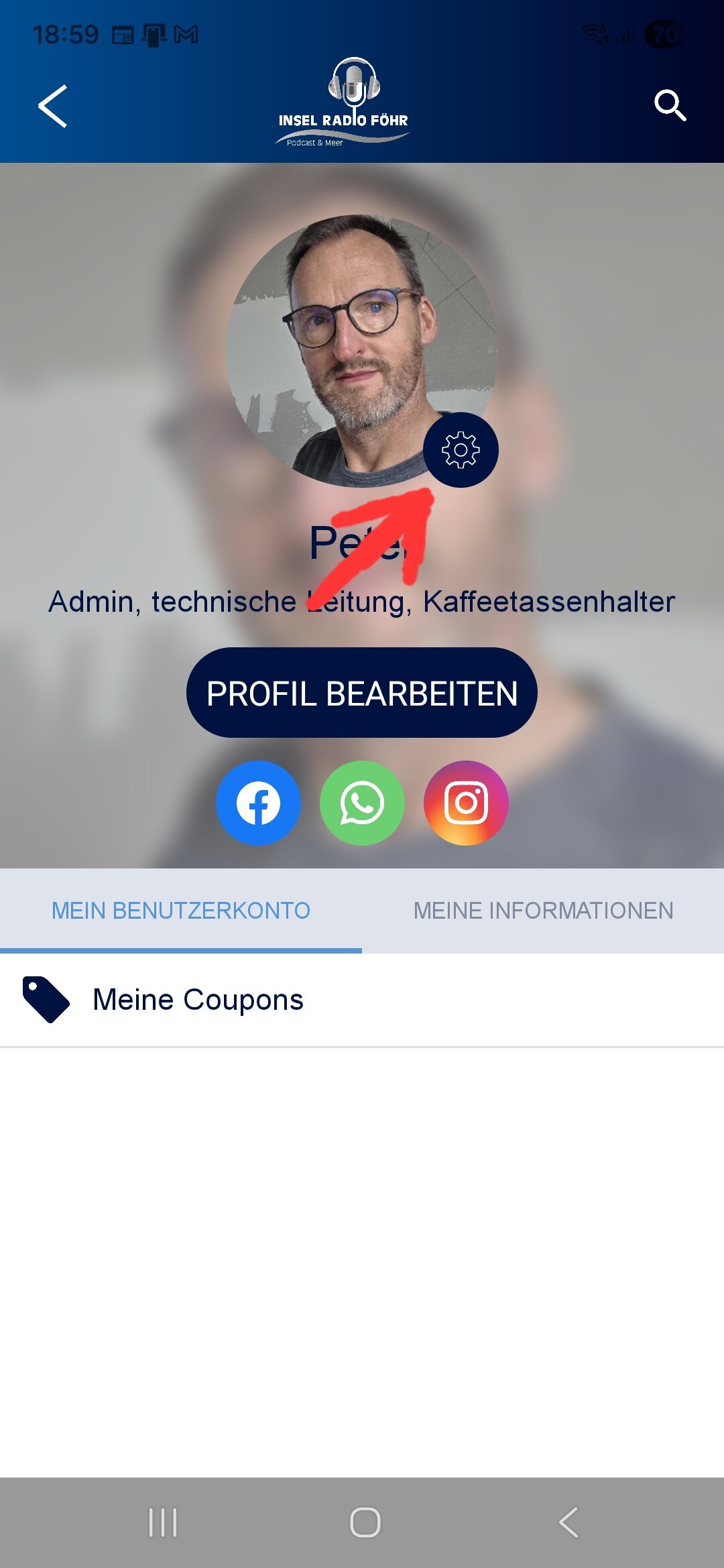Show recent apps in navigation bar
Image resolution: width=724 pixels, height=1568 pixels.
click(x=163, y=1522)
